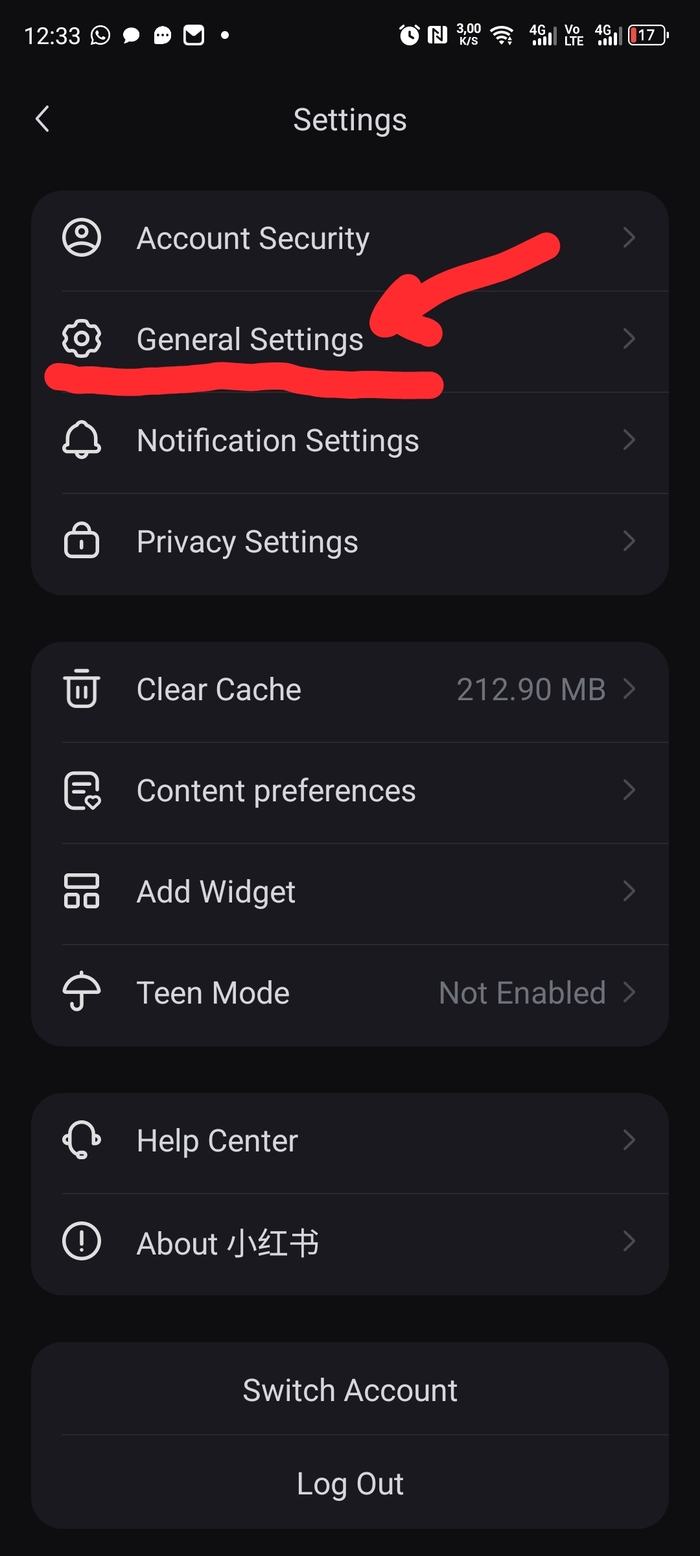
Task: Visit the Help Center
Action: coord(350,1141)
